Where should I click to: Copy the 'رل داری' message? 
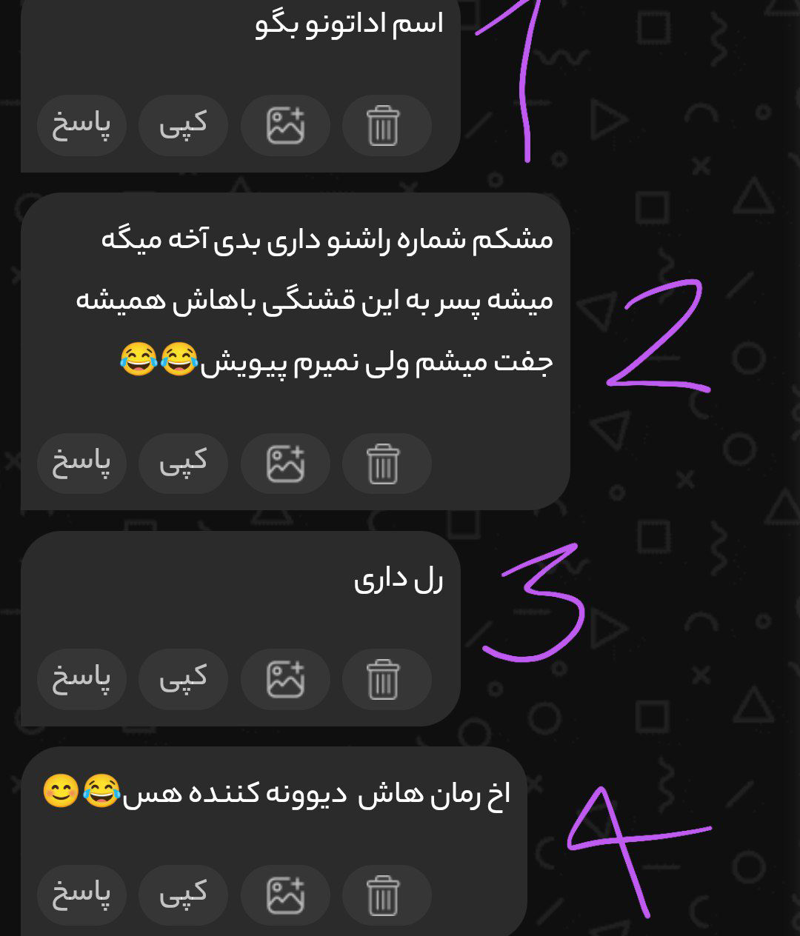tap(183, 679)
